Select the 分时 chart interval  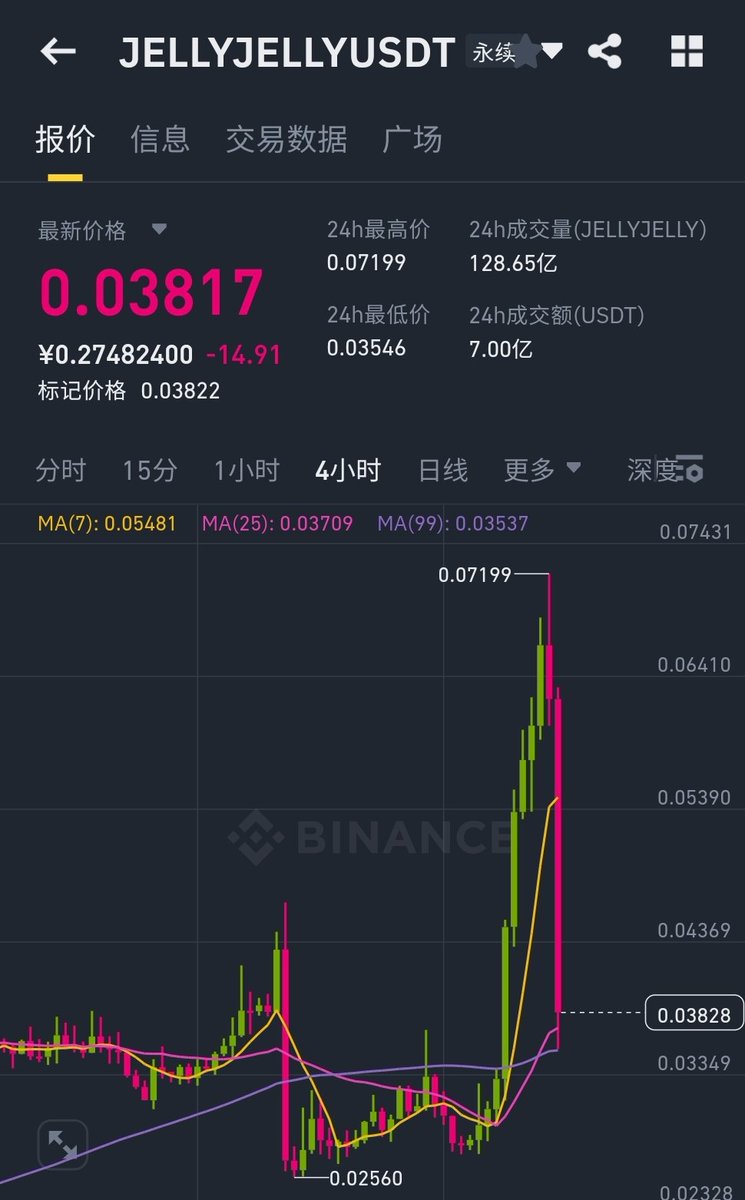point(61,470)
